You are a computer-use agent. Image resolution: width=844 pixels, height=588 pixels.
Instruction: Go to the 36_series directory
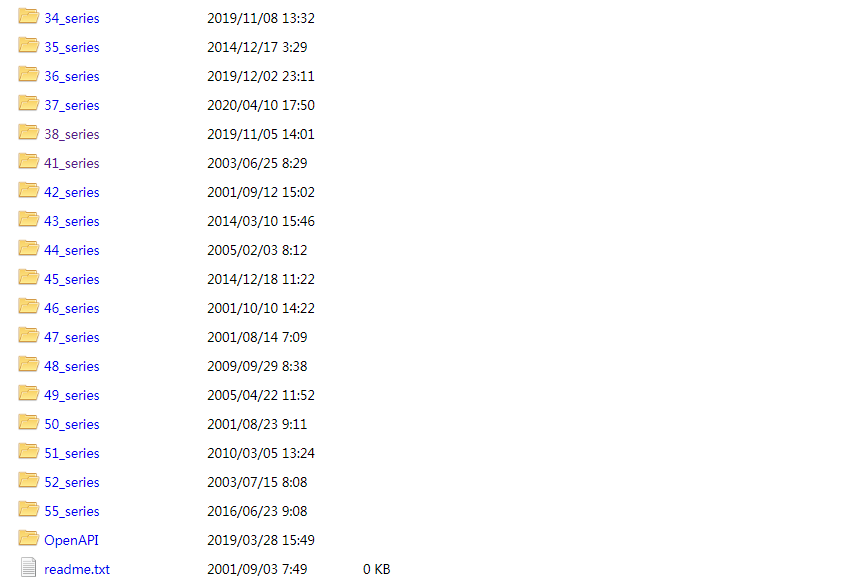click(x=71, y=76)
